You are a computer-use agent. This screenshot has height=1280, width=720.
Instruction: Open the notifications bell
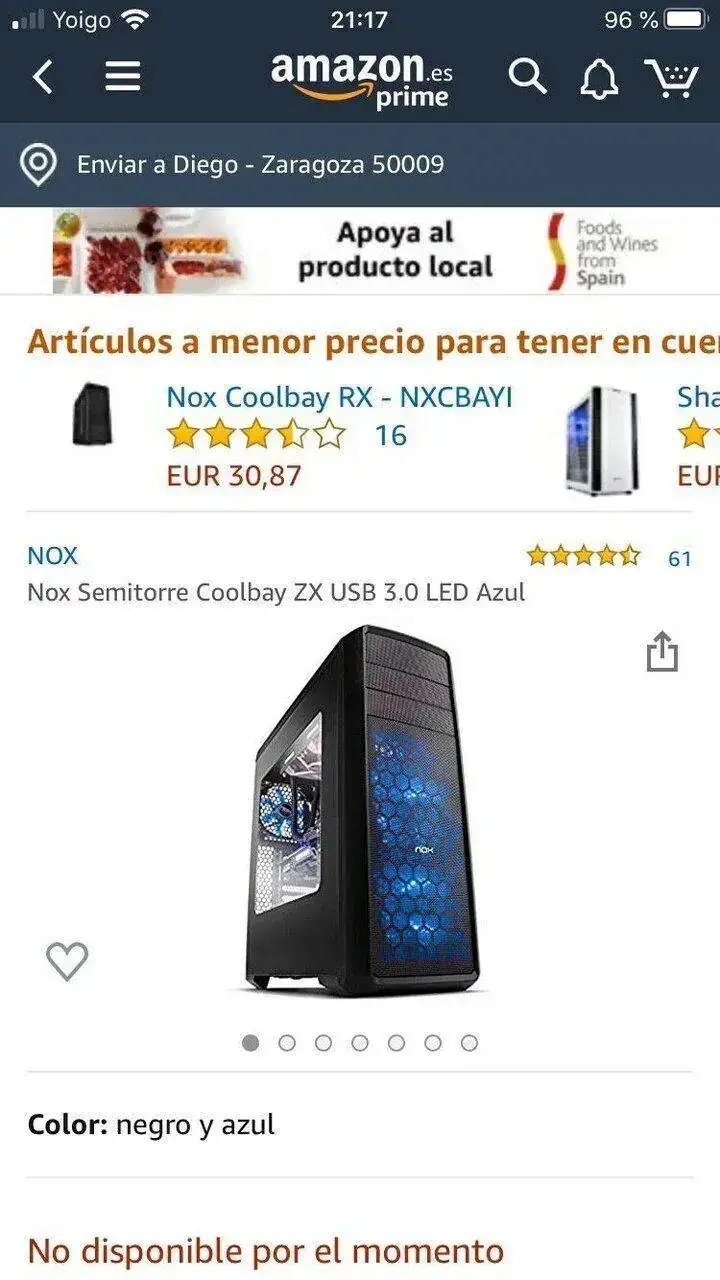pyautogui.click(x=598, y=77)
